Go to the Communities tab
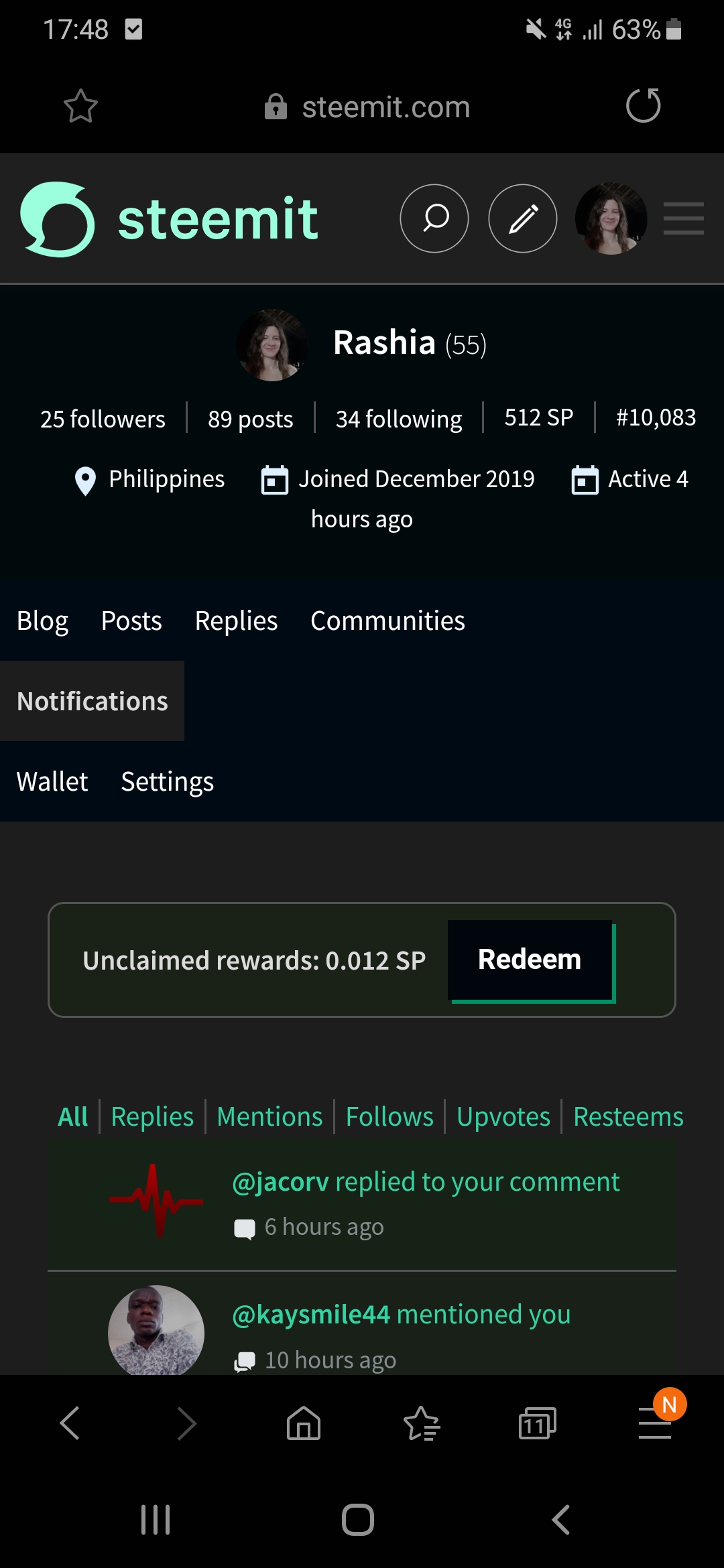Viewport: 724px width, 1568px height. [387, 621]
